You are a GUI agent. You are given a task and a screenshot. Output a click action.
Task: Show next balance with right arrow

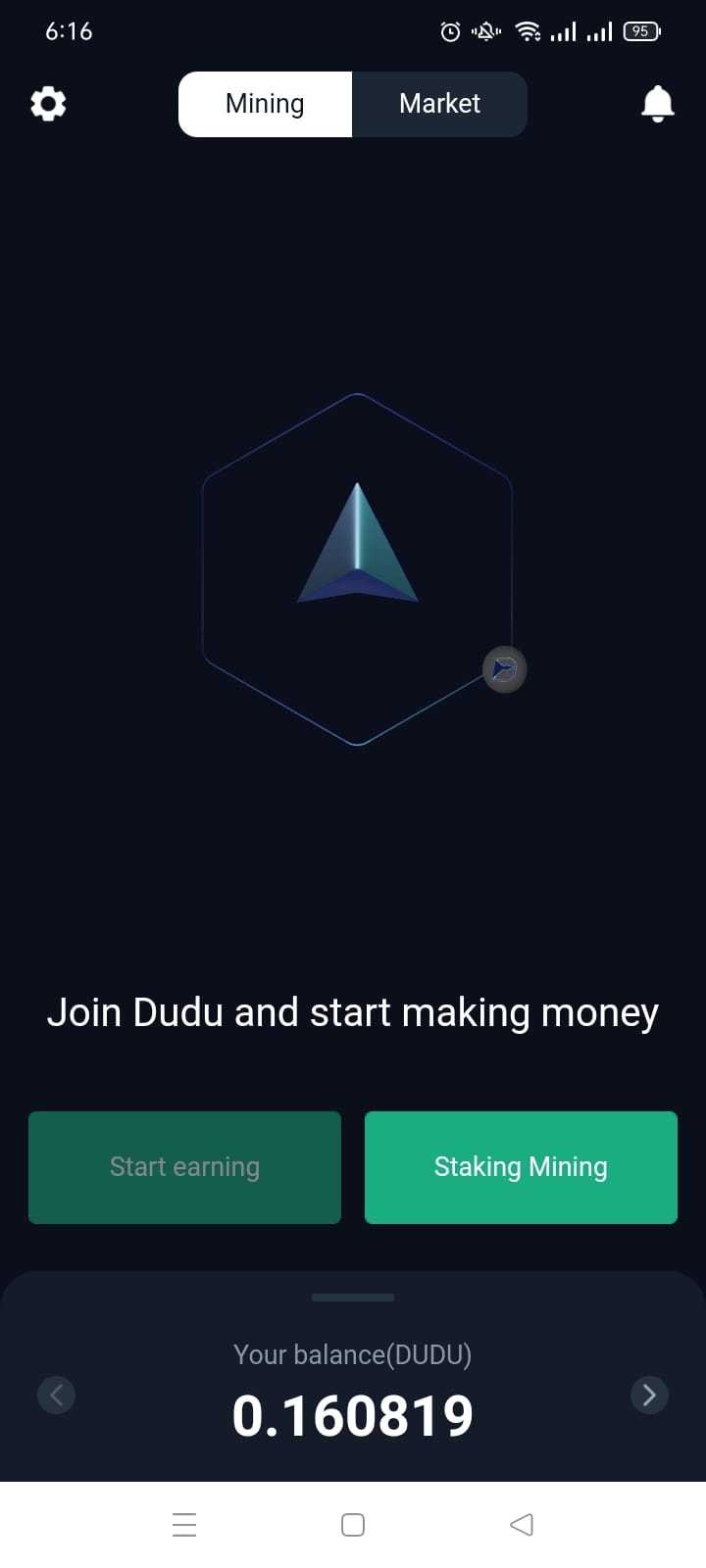tap(648, 1395)
